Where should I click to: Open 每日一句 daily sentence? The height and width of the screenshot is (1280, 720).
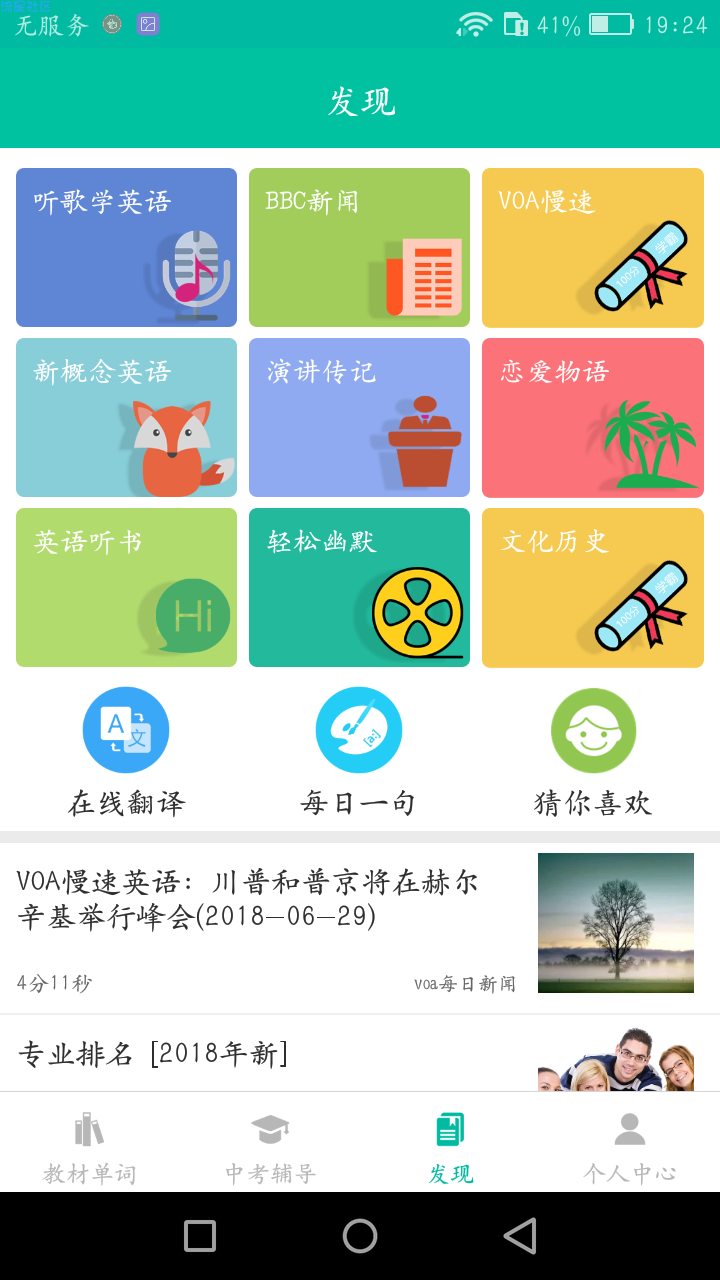pos(359,752)
